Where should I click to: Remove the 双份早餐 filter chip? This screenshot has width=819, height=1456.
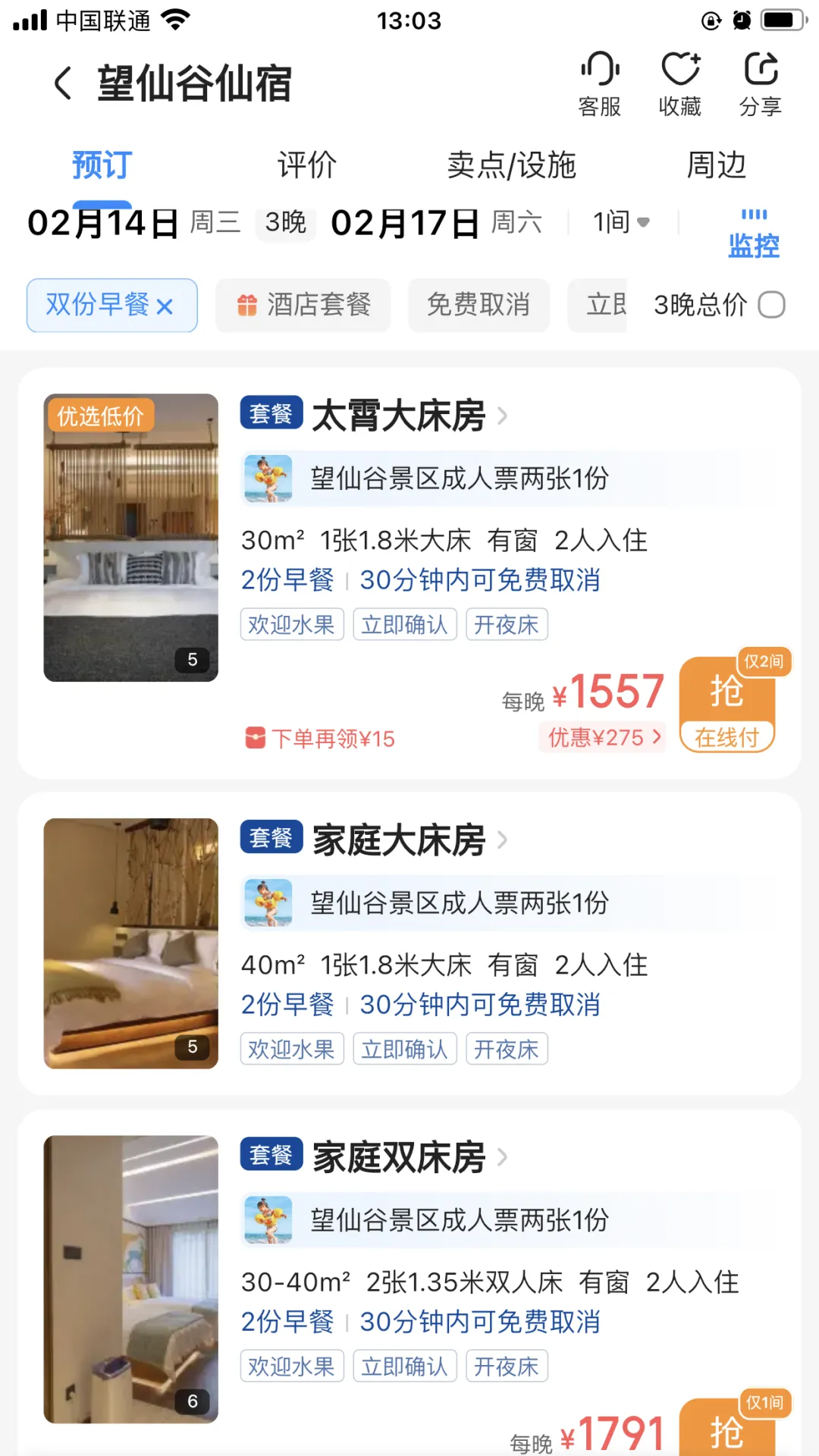point(165,306)
